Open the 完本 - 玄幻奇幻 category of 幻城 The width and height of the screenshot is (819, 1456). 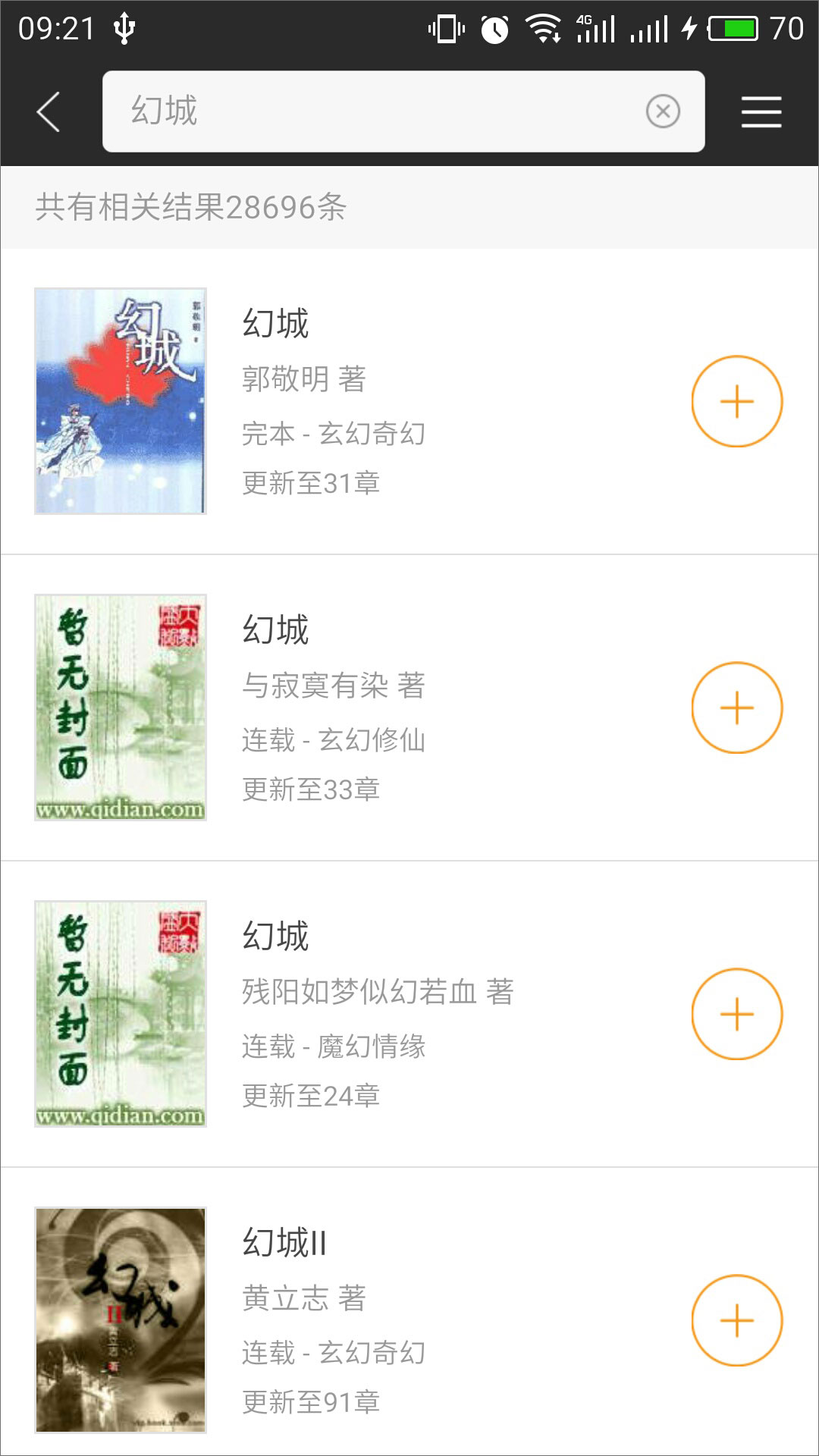point(332,435)
